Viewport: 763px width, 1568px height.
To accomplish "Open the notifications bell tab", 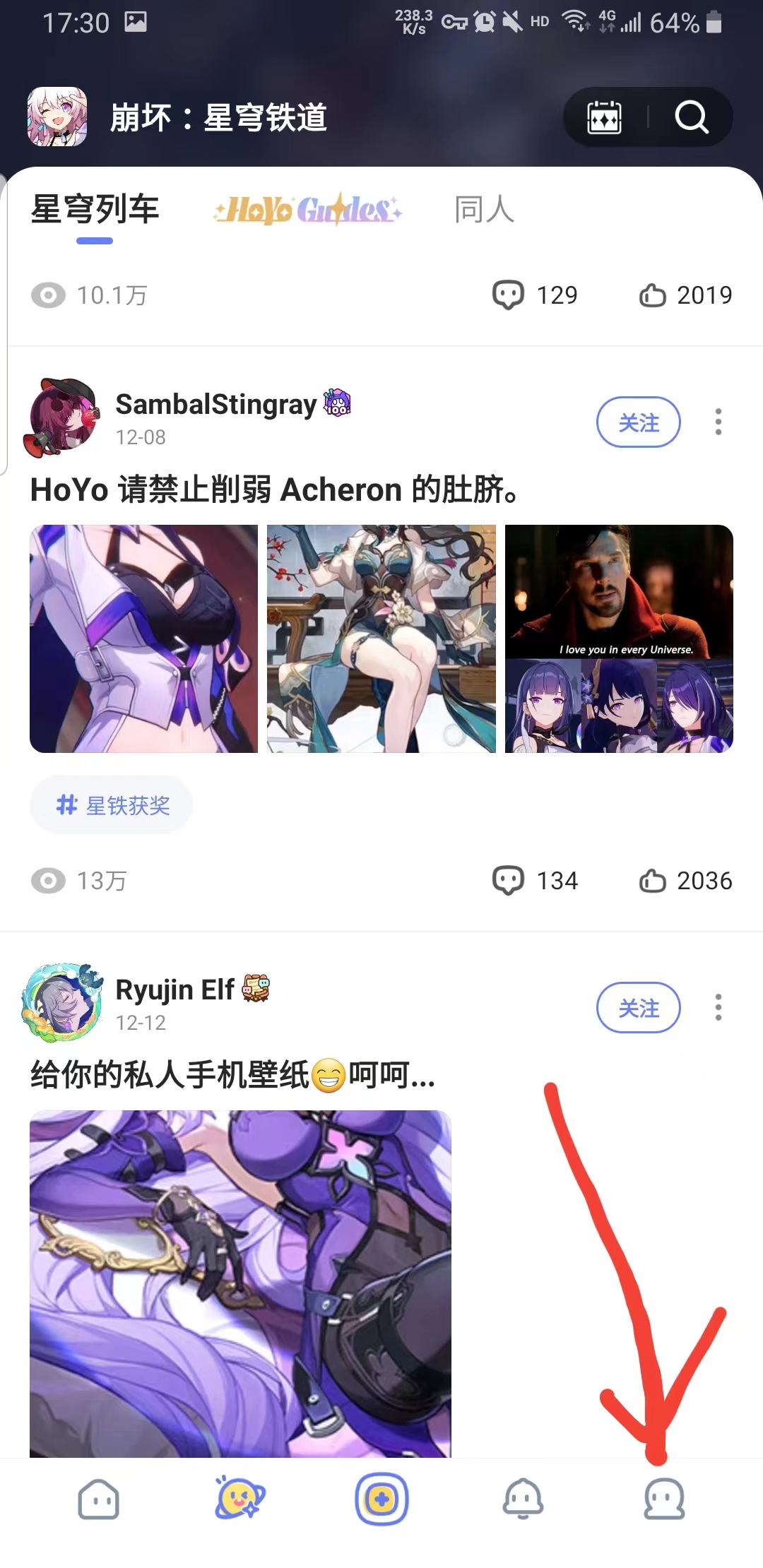I will click(x=523, y=1499).
